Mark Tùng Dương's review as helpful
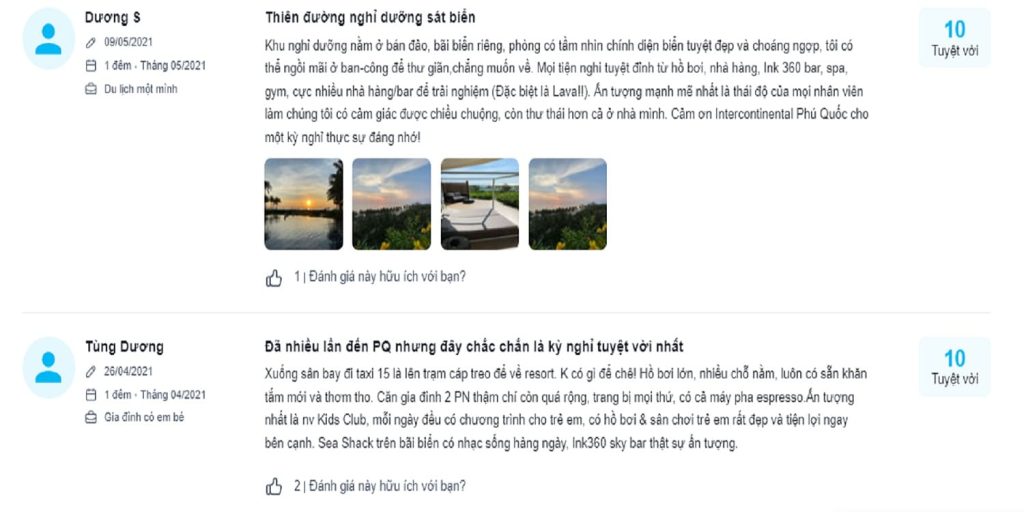The height and width of the screenshot is (512, 1024). [x=274, y=487]
